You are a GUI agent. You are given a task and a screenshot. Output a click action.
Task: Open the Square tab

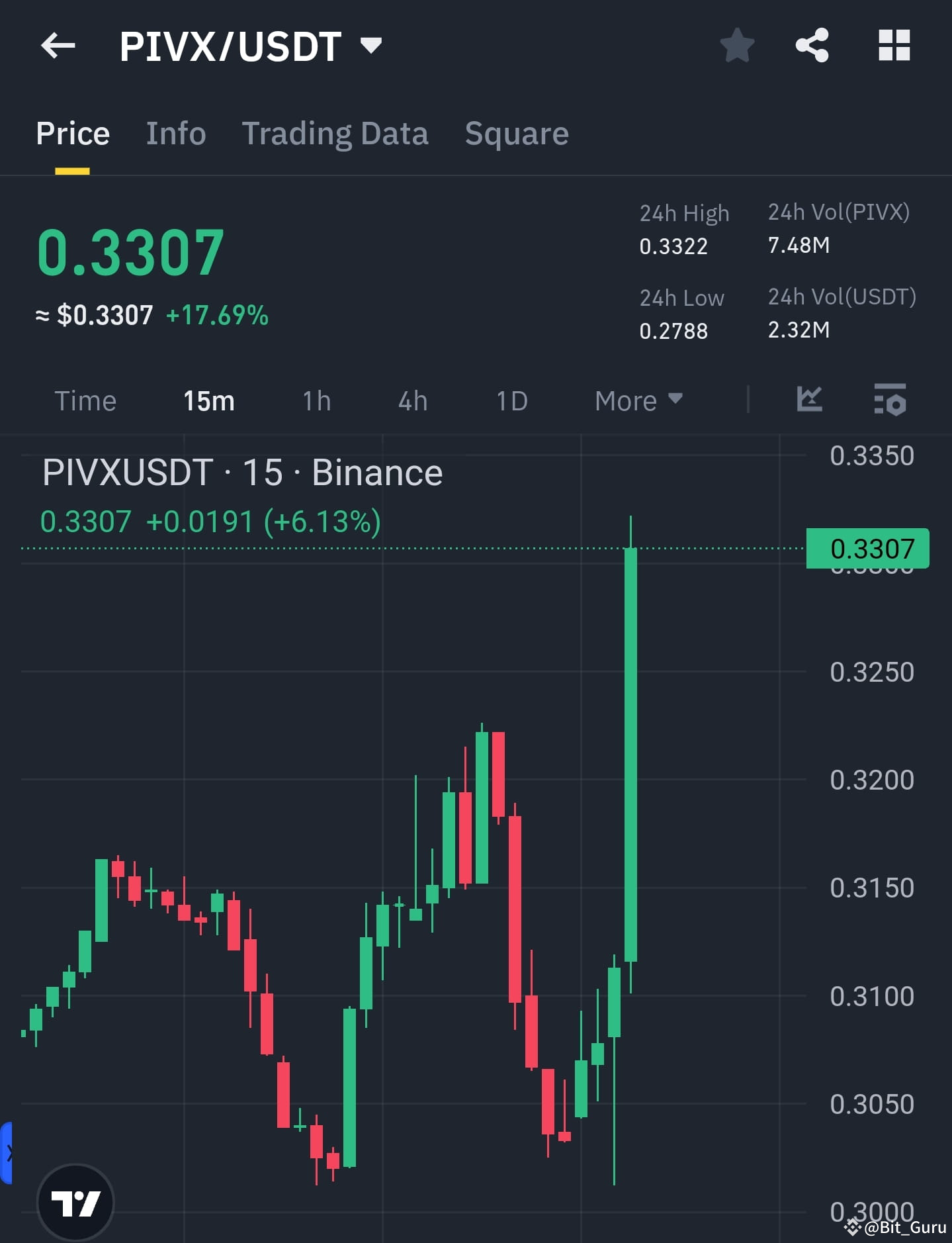tap(516, 133)
